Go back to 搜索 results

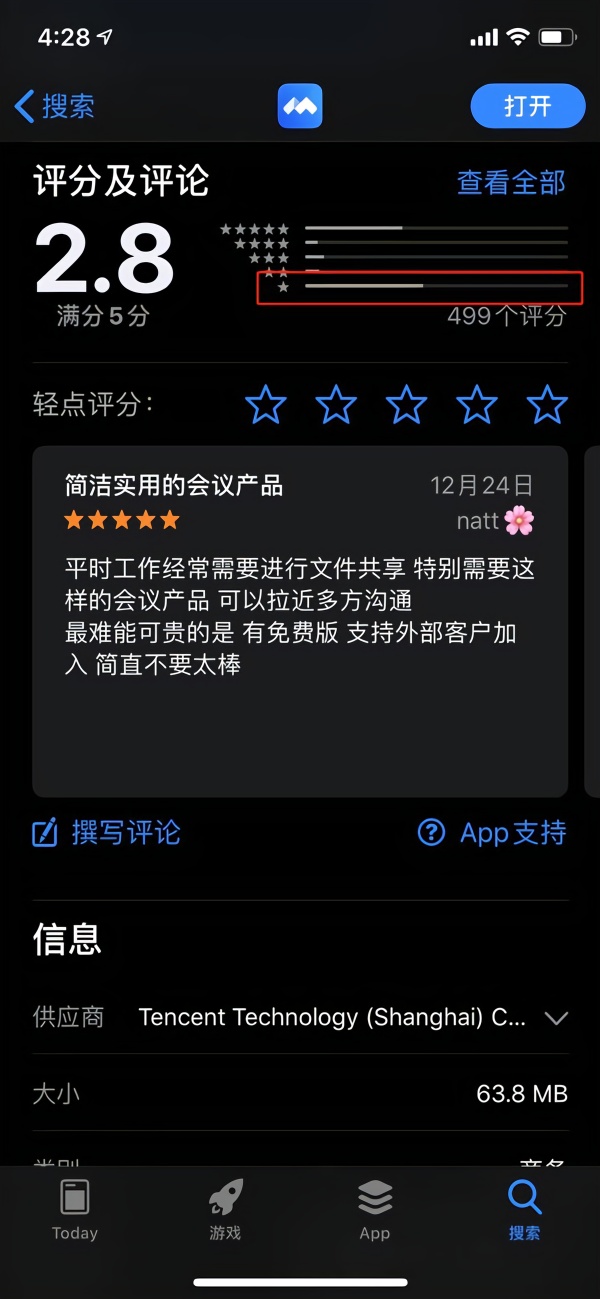point(55,106)
